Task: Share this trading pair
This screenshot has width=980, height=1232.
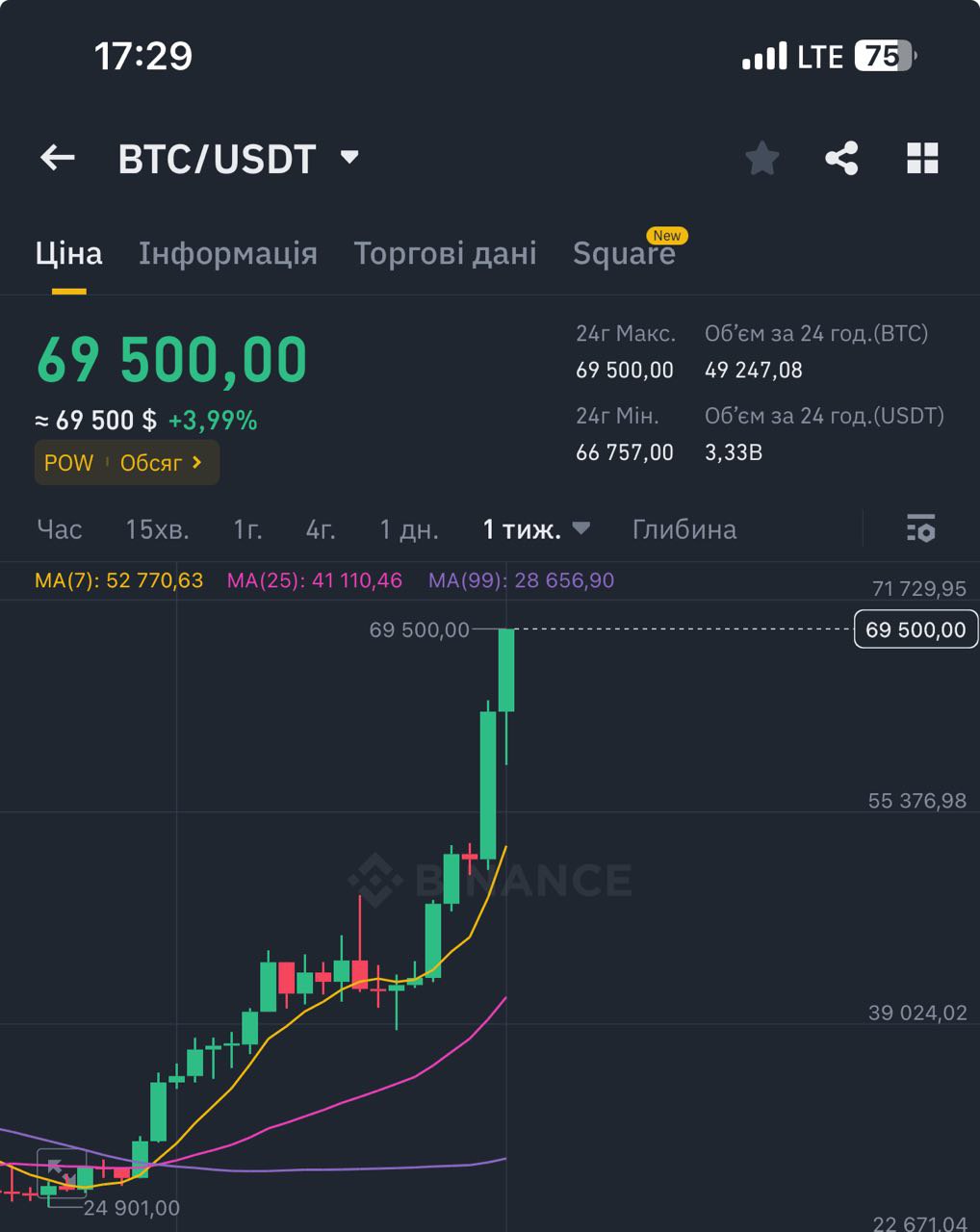Action: tap(841, 159)
